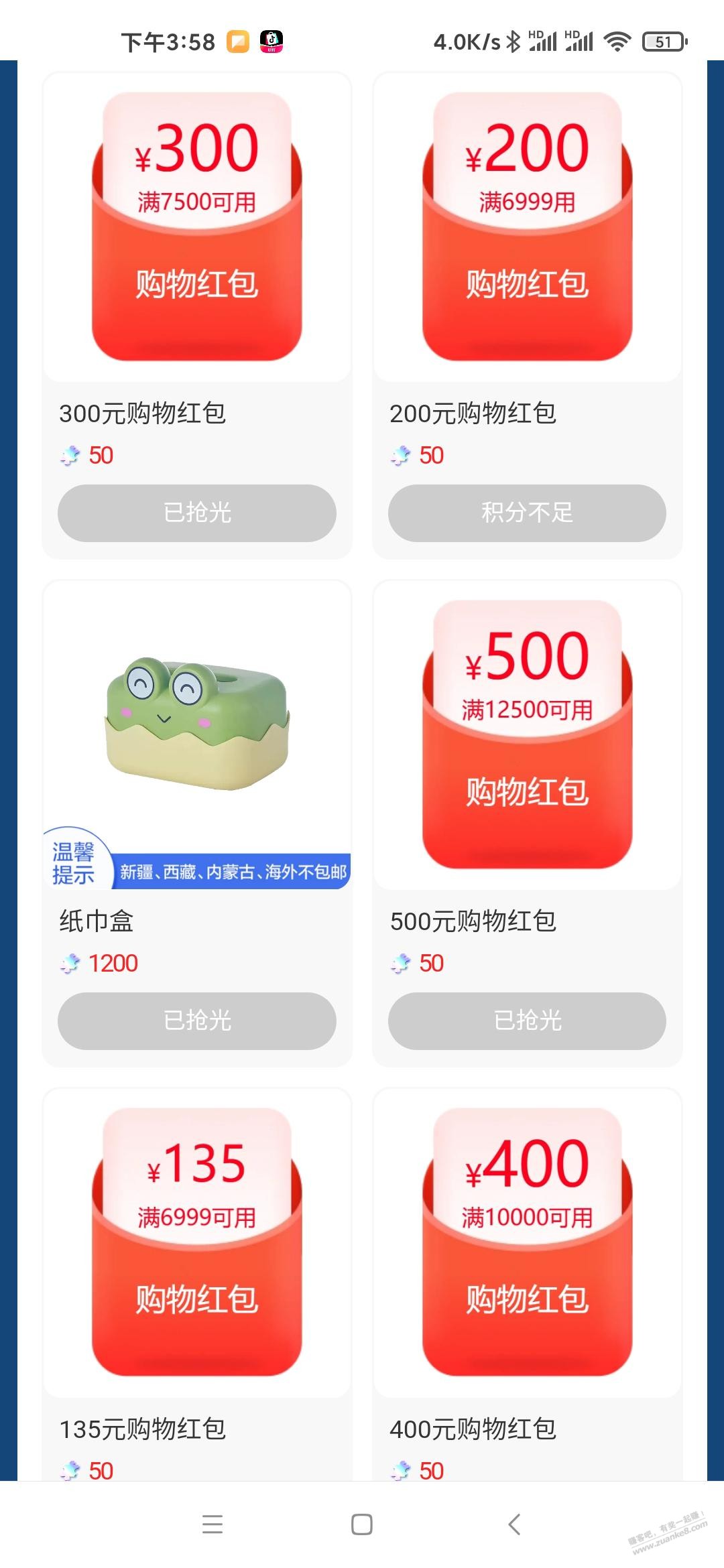Tap 已抢光 under 300元购物红包

pyautogui.click(x=196, y=513)
